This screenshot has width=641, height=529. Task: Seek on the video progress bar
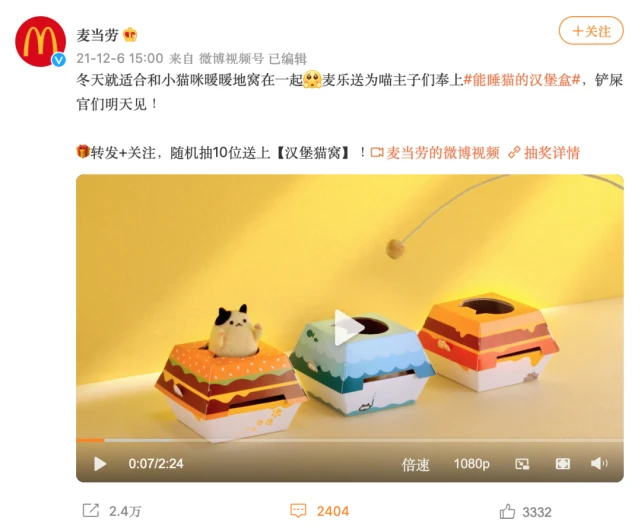[350, 440]
